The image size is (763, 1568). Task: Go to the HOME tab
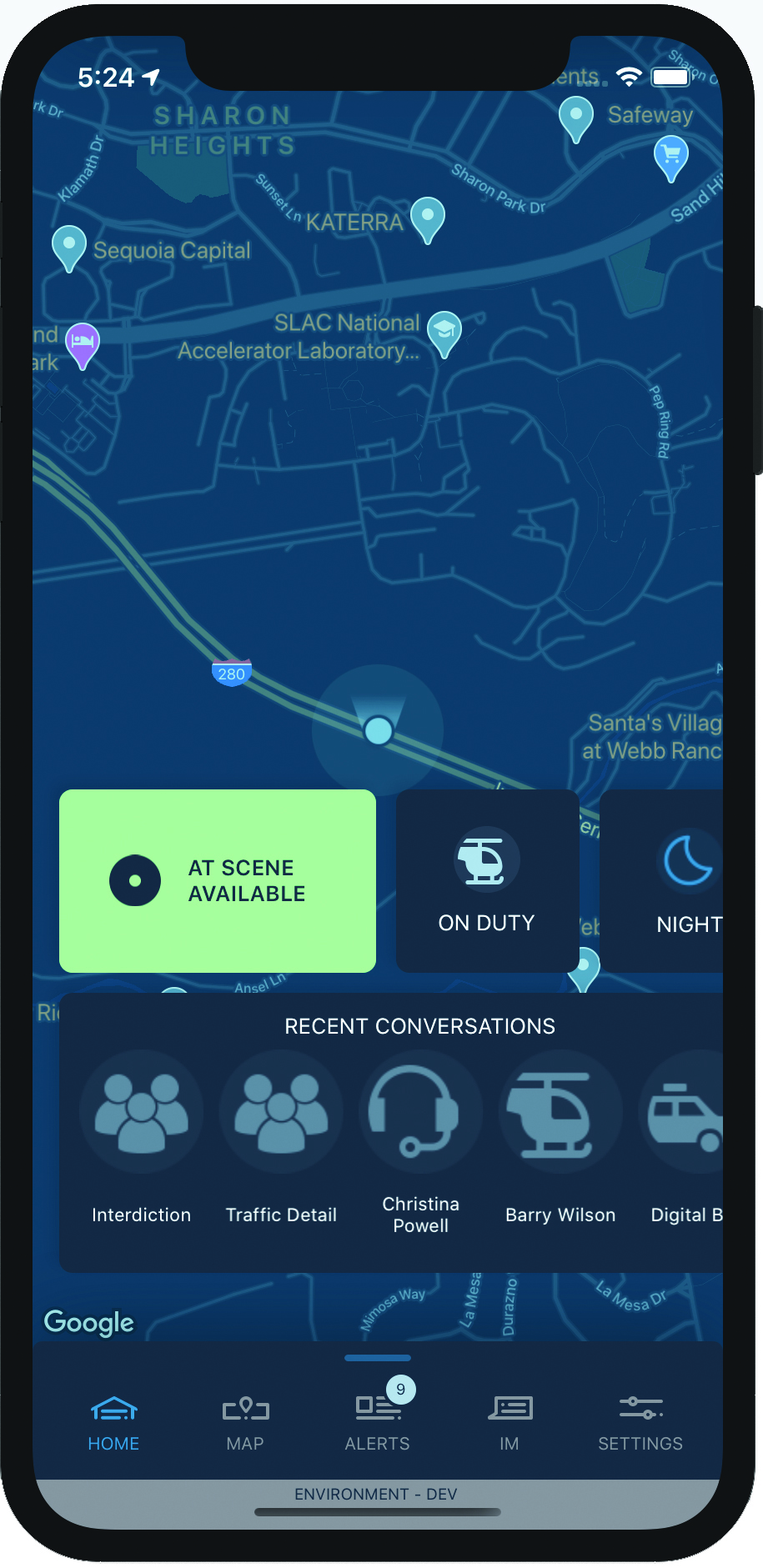tap(114, 1422)
